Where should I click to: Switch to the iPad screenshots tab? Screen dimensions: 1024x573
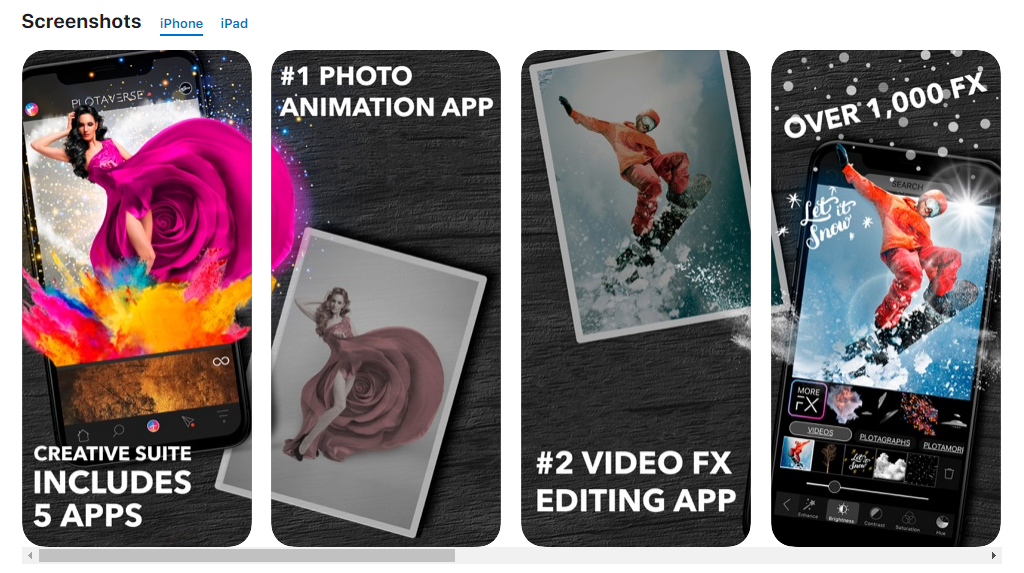(234, 24)
